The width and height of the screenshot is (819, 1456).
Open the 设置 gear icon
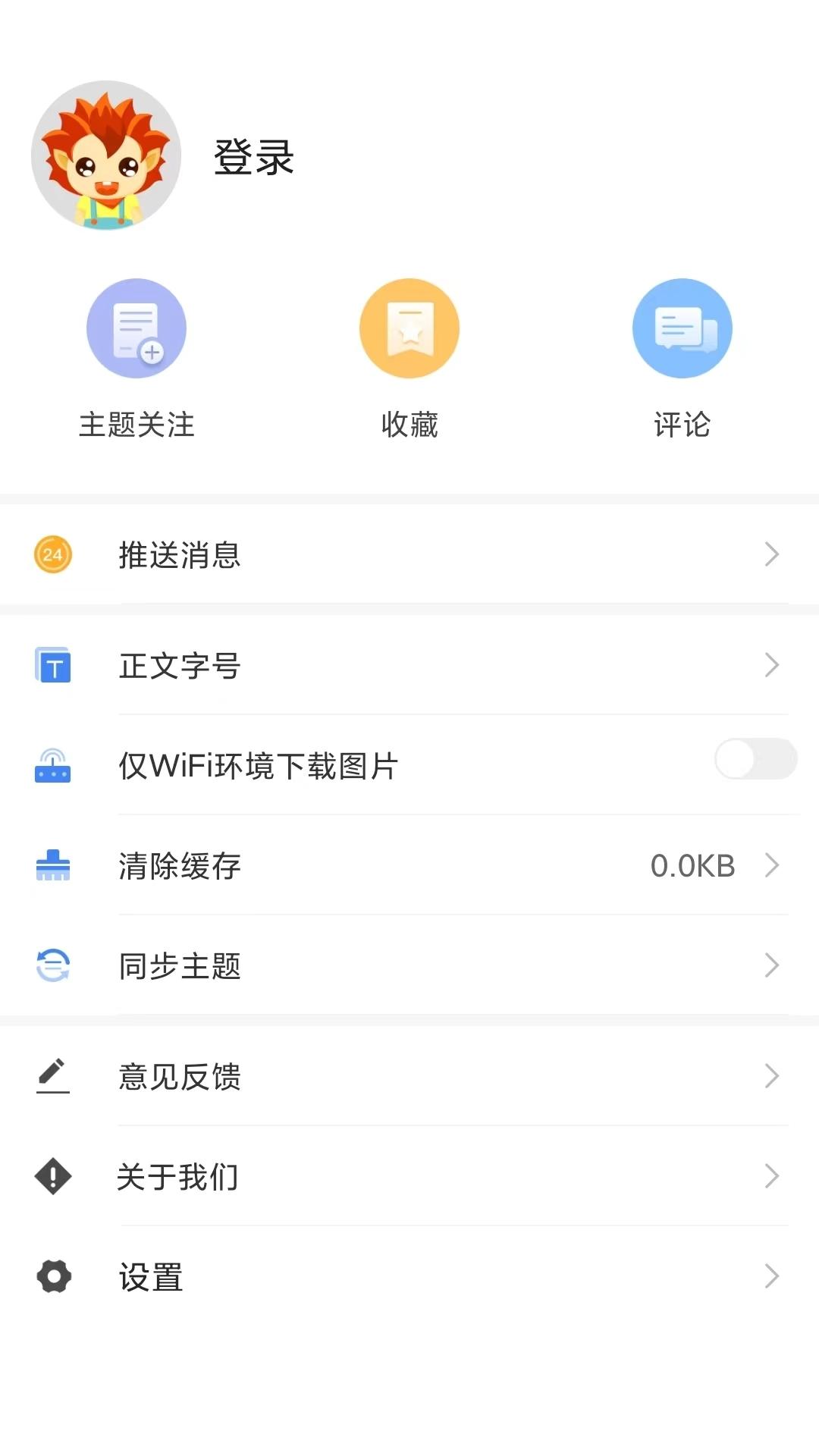coord(52,1277)
